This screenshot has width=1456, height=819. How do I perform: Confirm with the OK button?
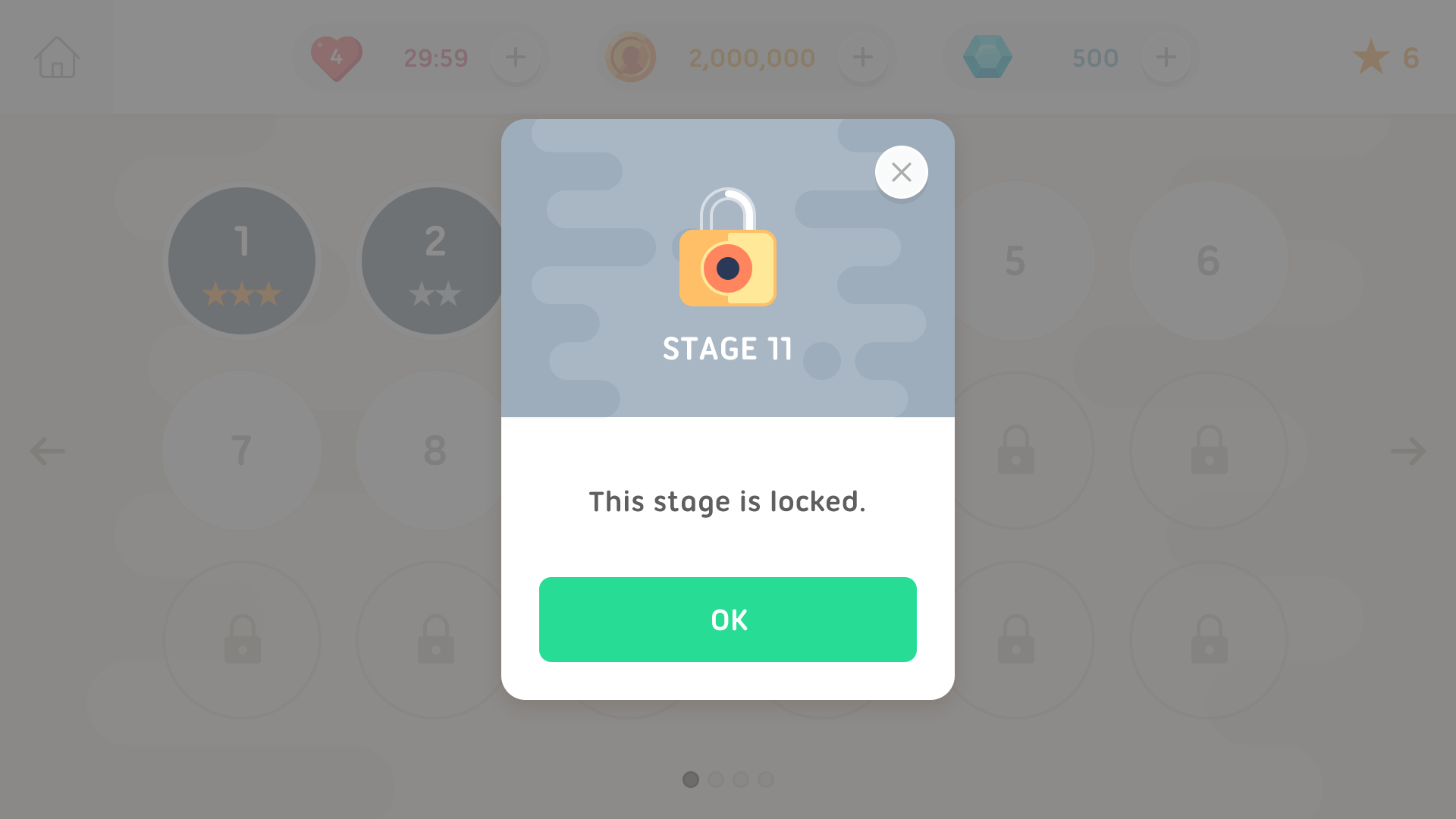[727, 620]
